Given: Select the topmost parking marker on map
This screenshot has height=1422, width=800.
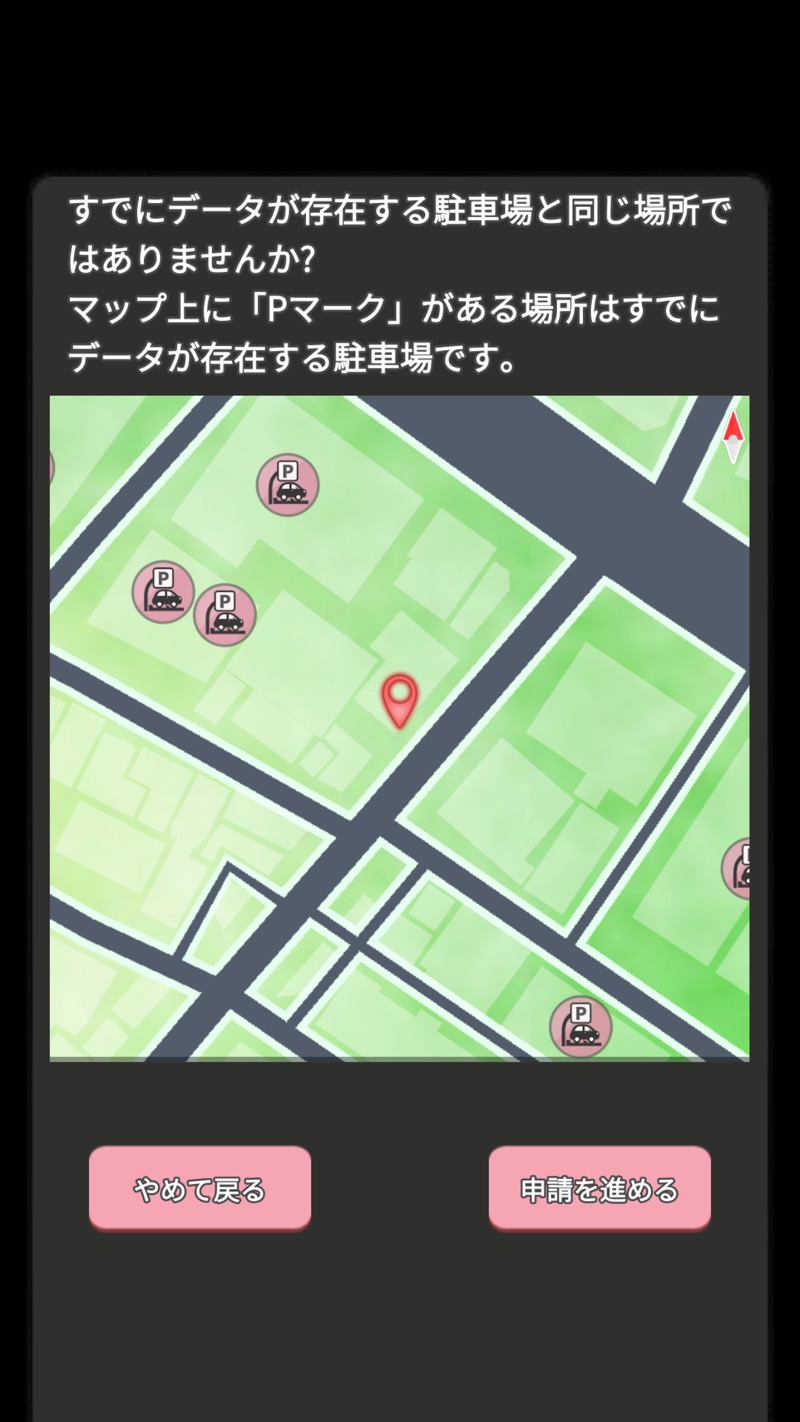Looking at the screenshot, I should pyautogui.click(x=288, y=484).
